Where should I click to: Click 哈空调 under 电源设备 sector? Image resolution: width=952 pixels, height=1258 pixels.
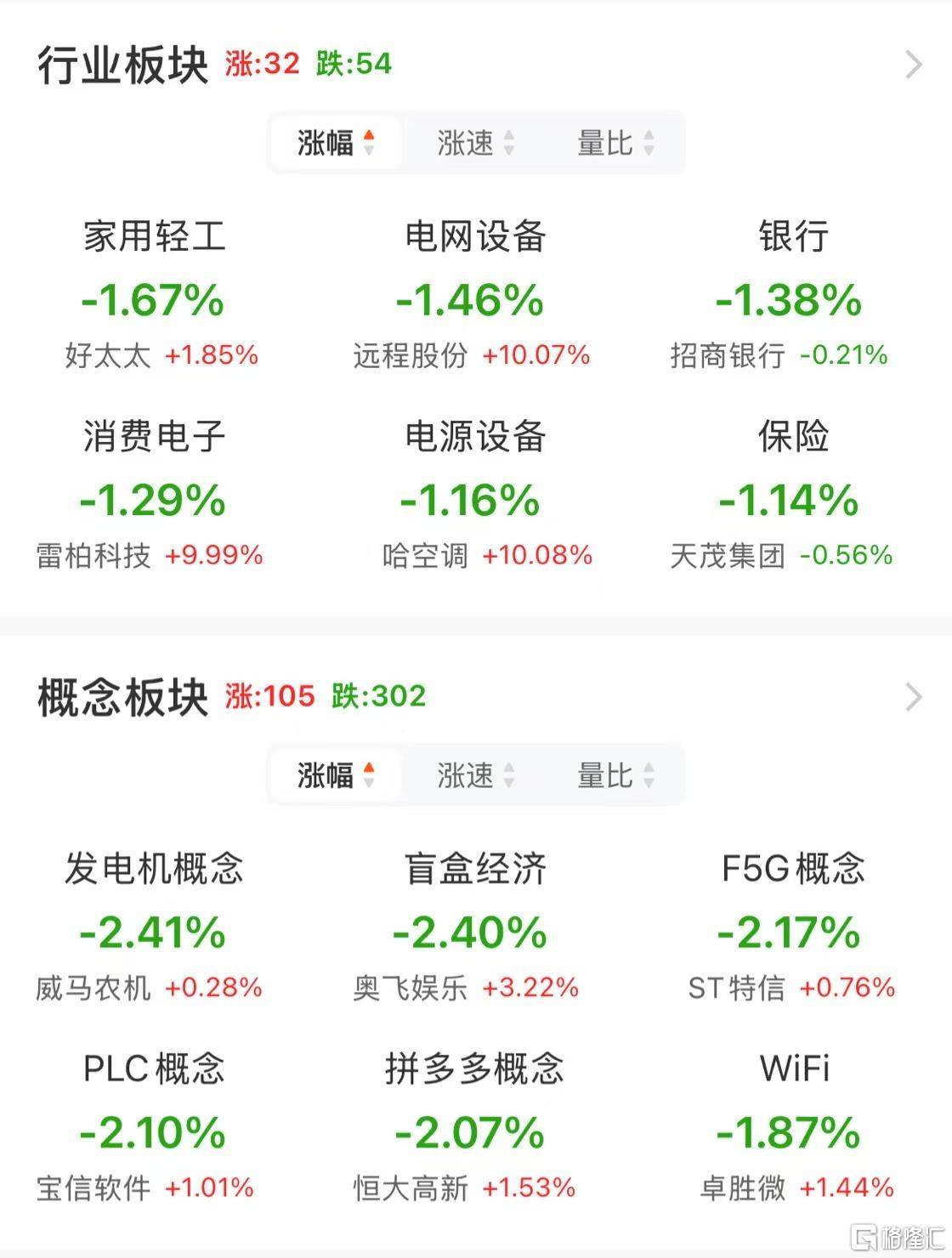[425, 556]
